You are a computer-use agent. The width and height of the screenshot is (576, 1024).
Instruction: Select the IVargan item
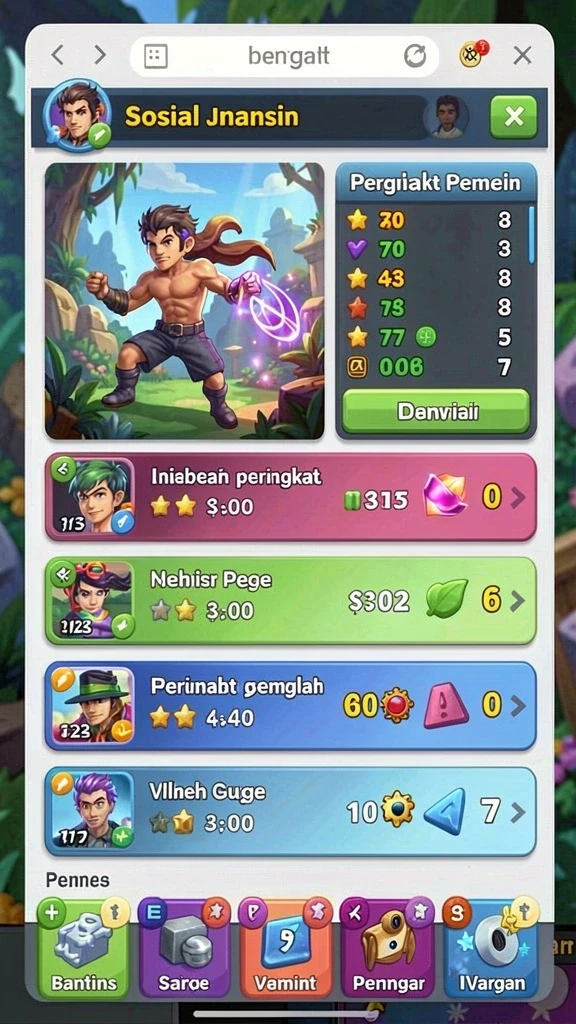pos(490,948)
